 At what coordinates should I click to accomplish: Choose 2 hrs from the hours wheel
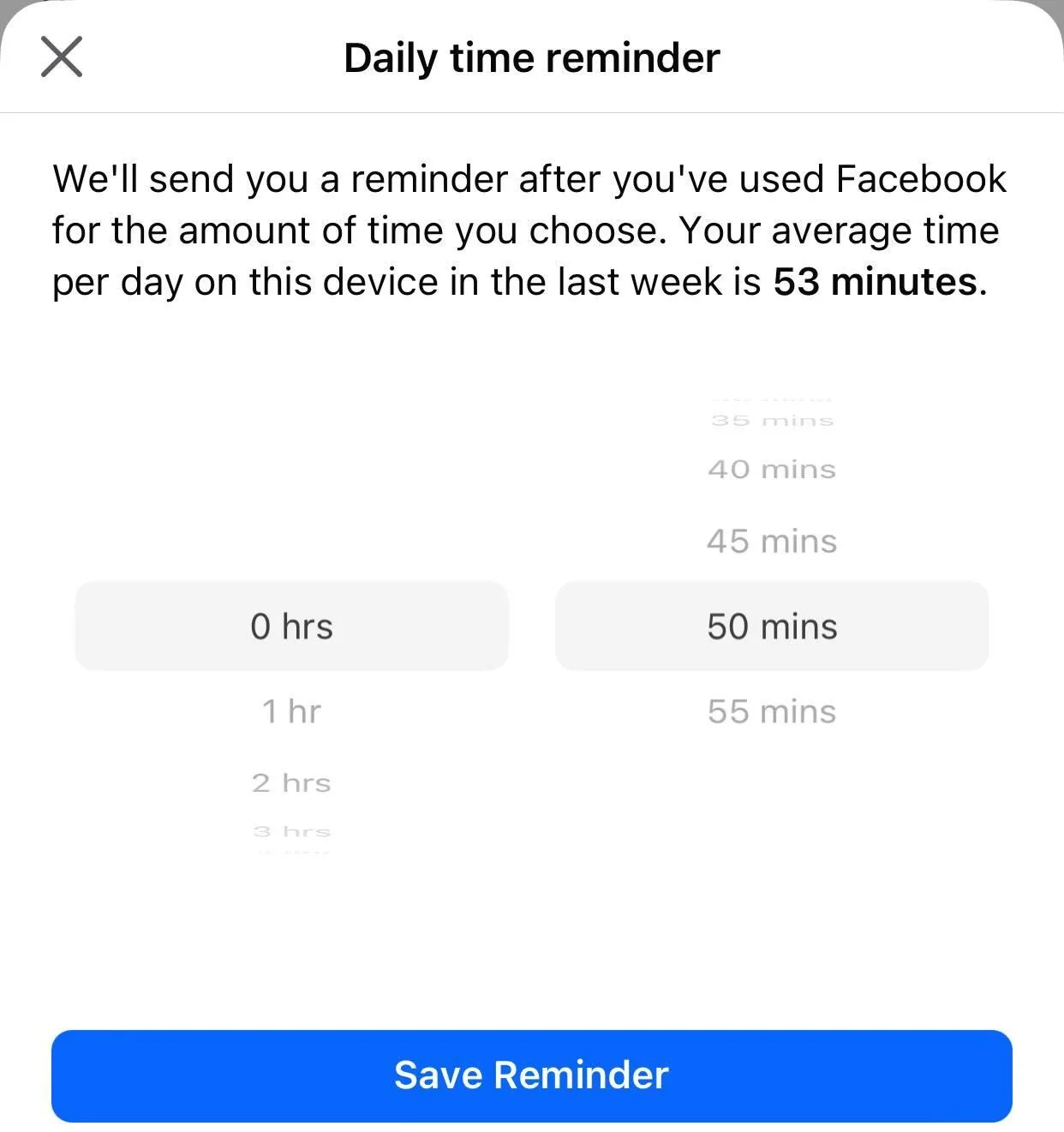[291, 782]
